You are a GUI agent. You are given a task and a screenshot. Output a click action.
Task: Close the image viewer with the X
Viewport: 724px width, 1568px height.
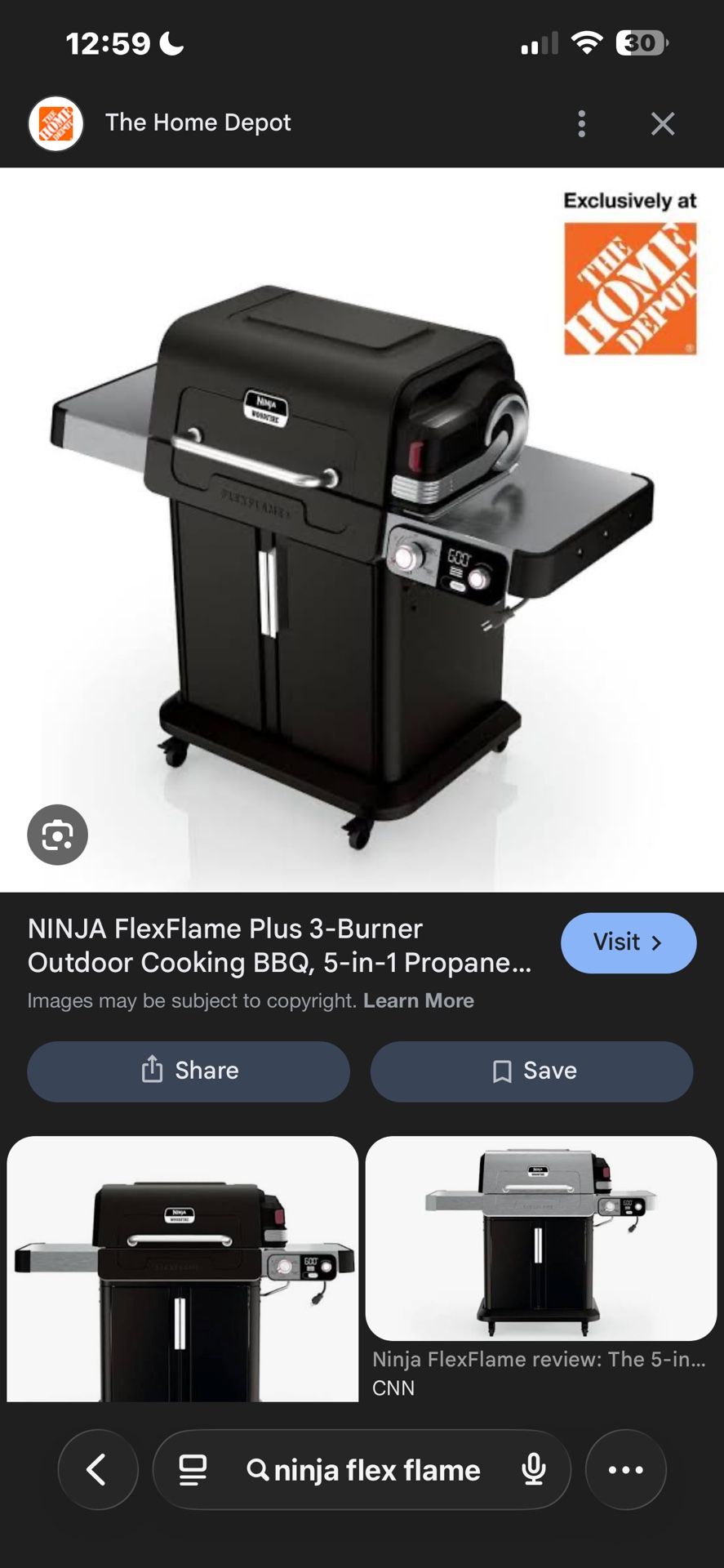(x=663, y=122)
